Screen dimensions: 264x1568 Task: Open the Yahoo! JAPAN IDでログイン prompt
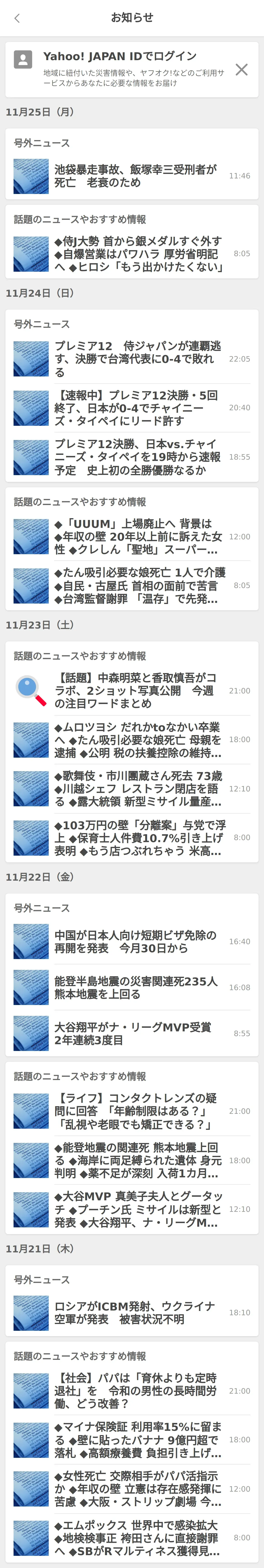point(120,57)
